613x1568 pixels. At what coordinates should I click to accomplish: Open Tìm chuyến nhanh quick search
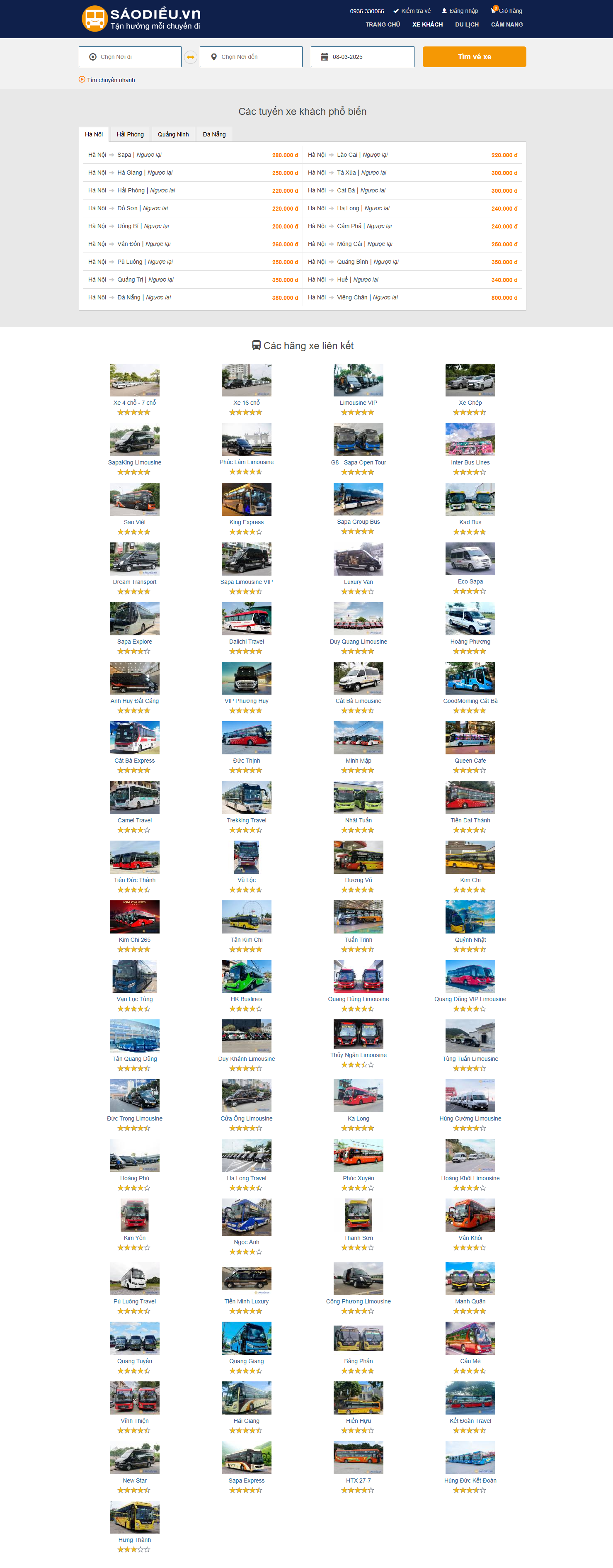tap(110, 80)
